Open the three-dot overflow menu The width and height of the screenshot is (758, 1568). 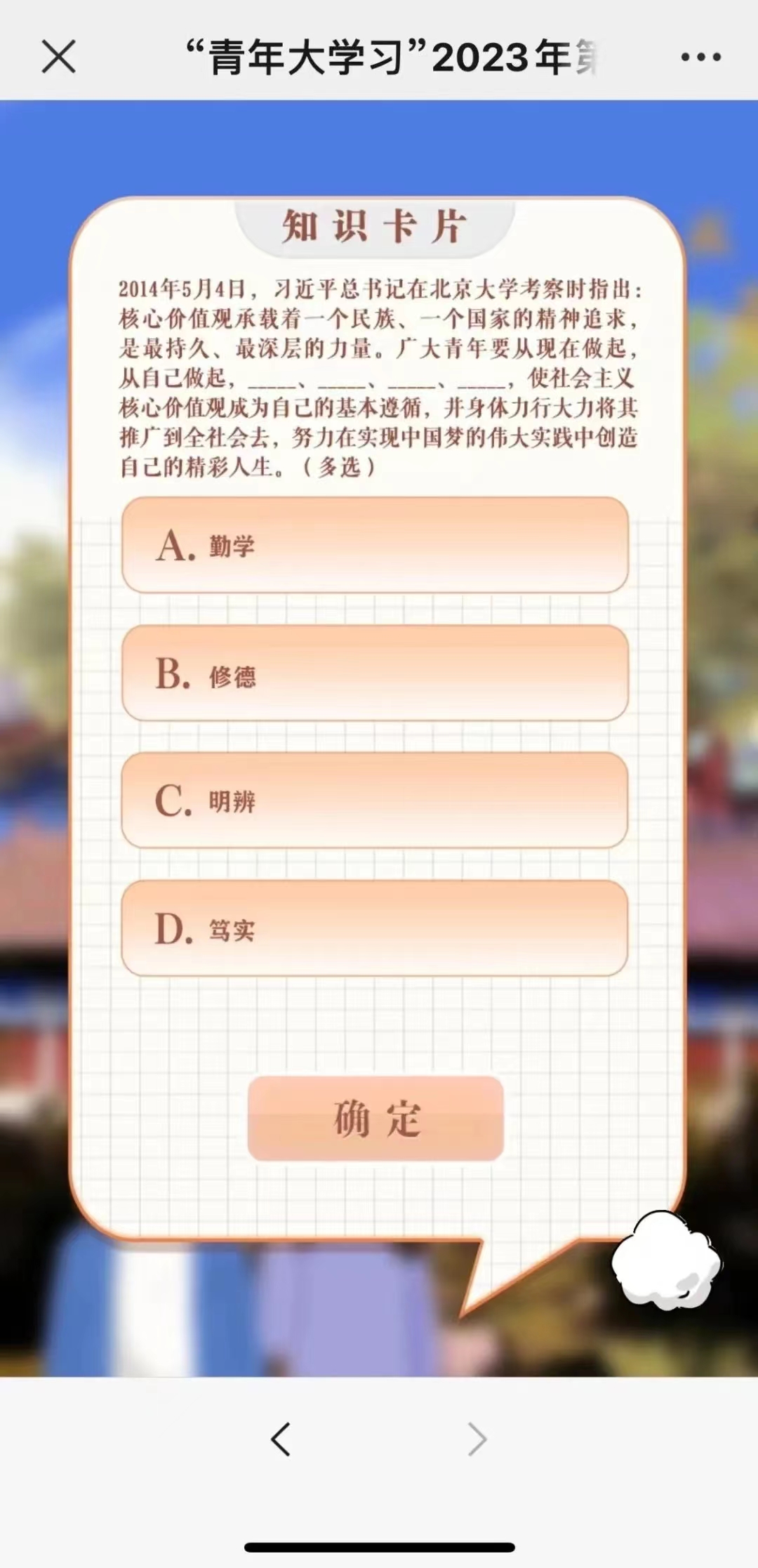pos(700,57)
